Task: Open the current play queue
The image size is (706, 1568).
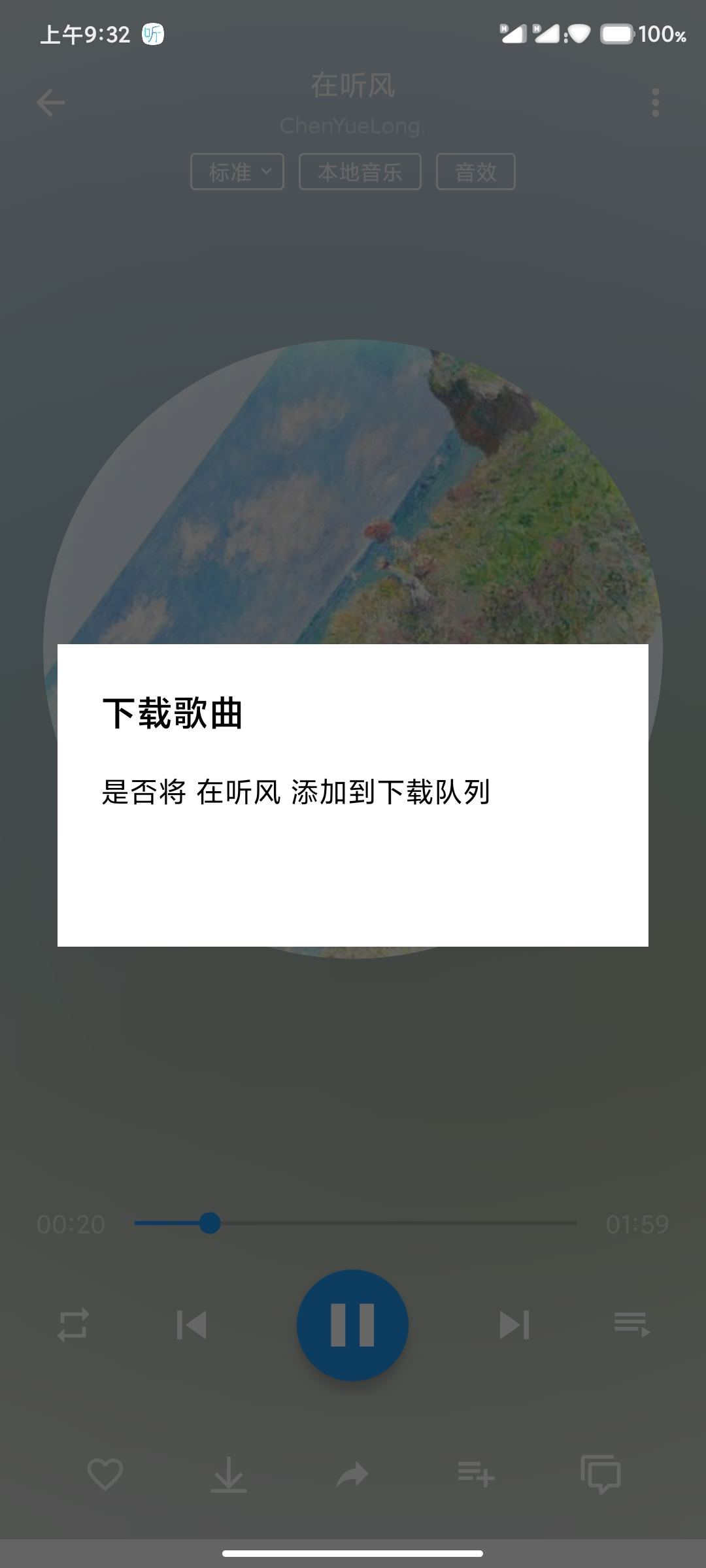Action: [x=631, y=1324]
